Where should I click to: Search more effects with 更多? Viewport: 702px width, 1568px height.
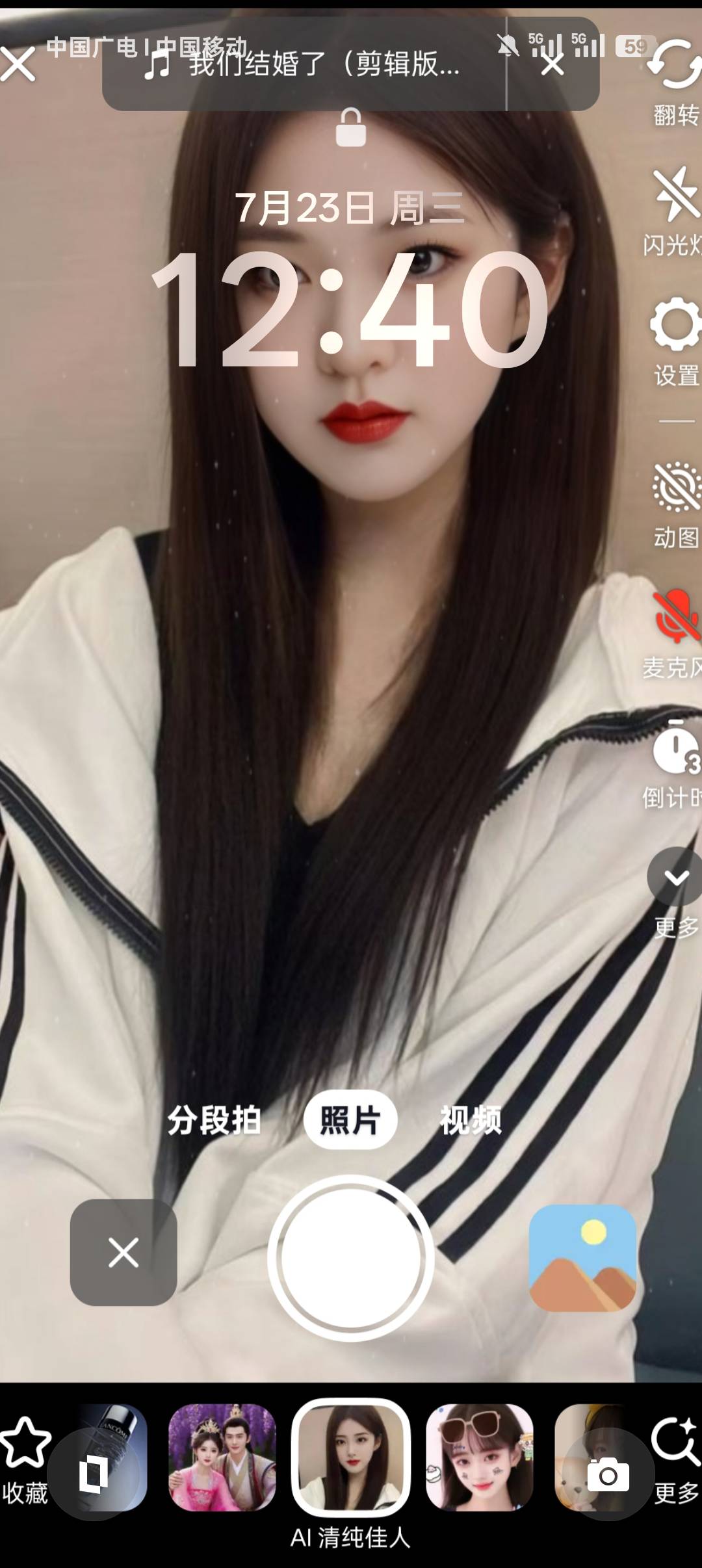click(x=676, y=1459)
